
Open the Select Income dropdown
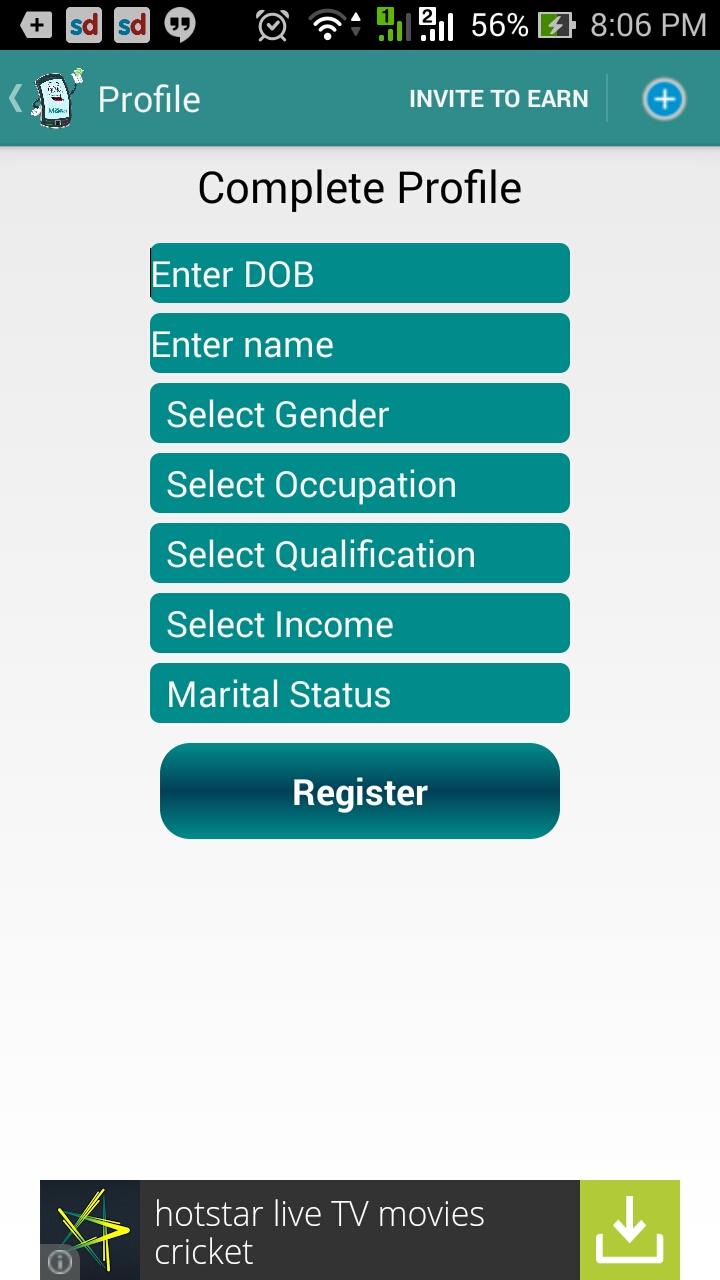360,623
